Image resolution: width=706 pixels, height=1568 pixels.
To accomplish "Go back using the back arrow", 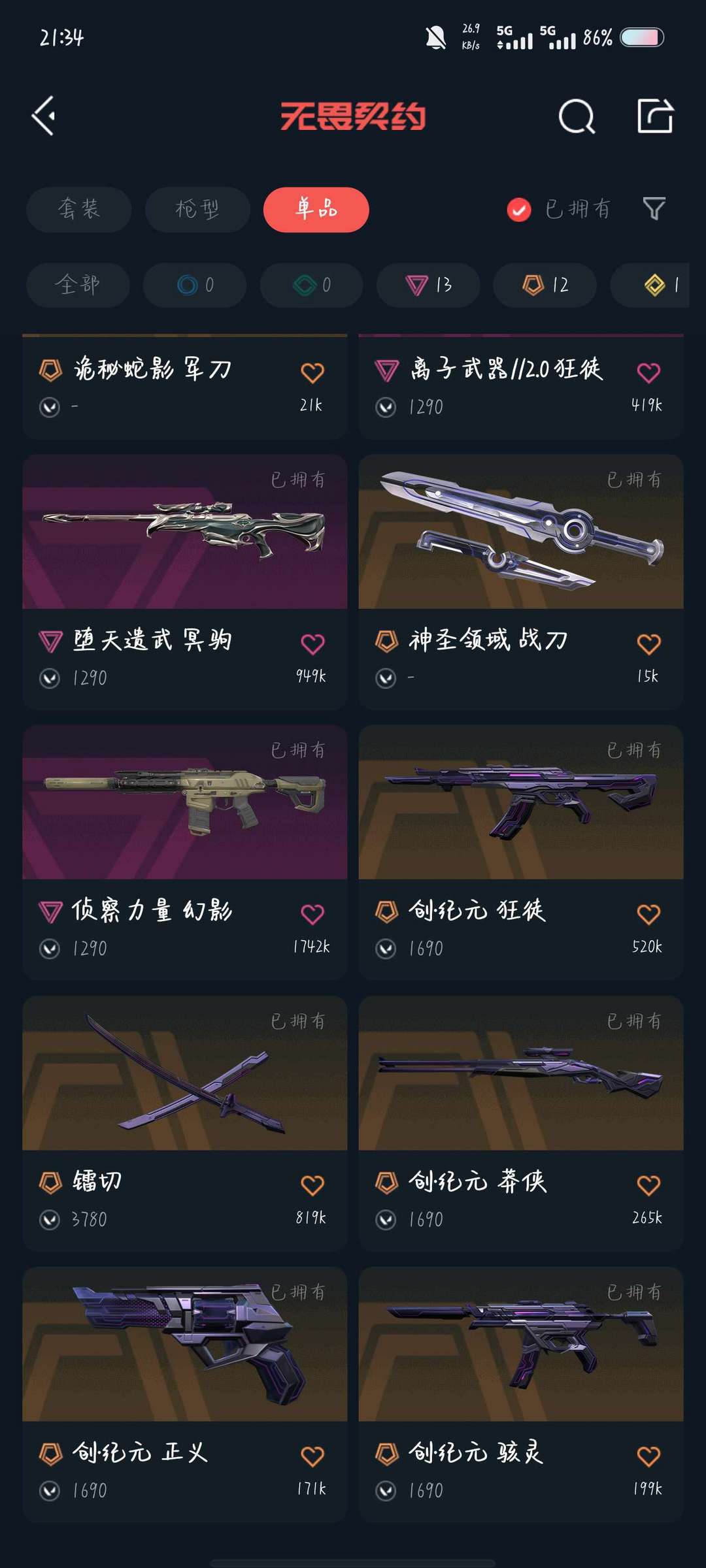I will [x=43, y=118].
